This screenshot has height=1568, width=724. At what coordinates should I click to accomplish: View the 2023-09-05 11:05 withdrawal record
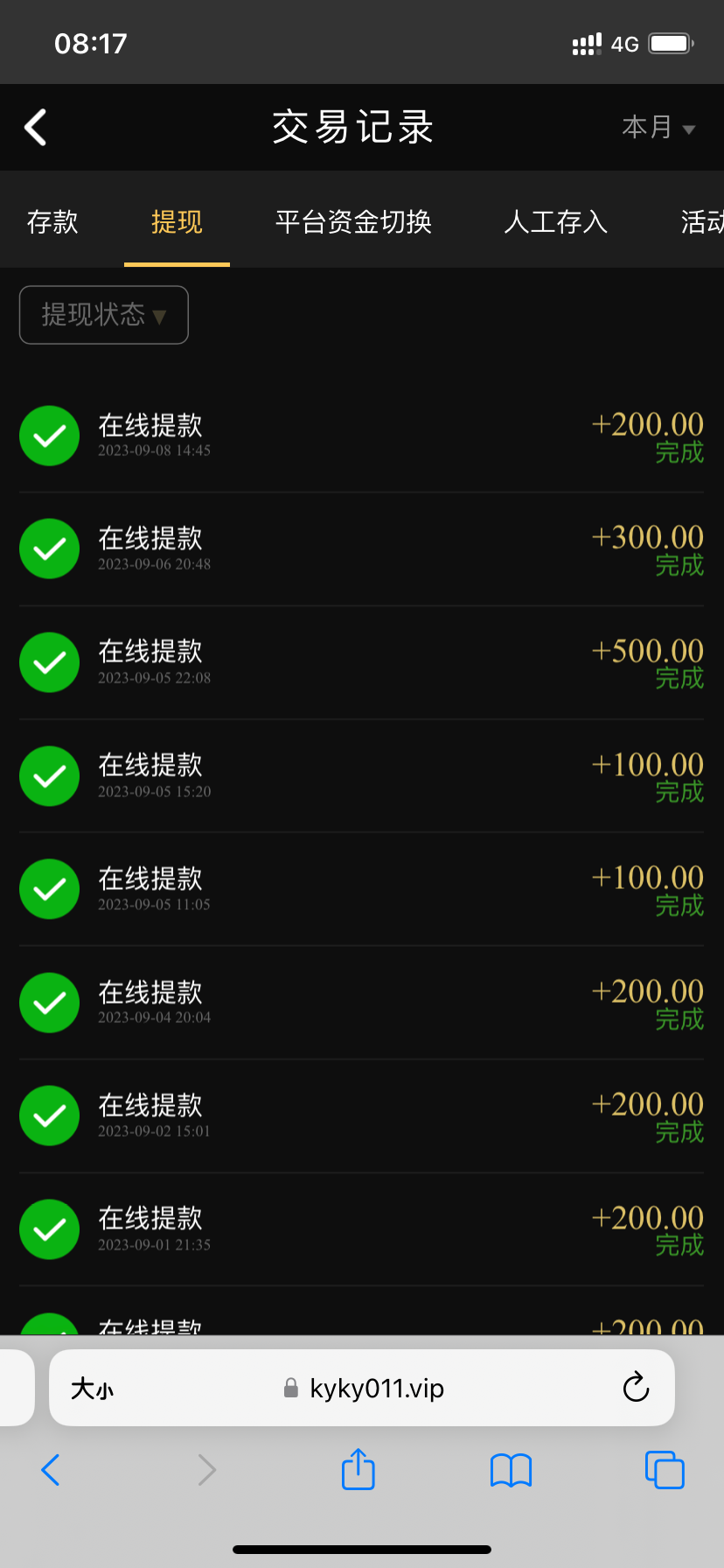pos(361,889)
